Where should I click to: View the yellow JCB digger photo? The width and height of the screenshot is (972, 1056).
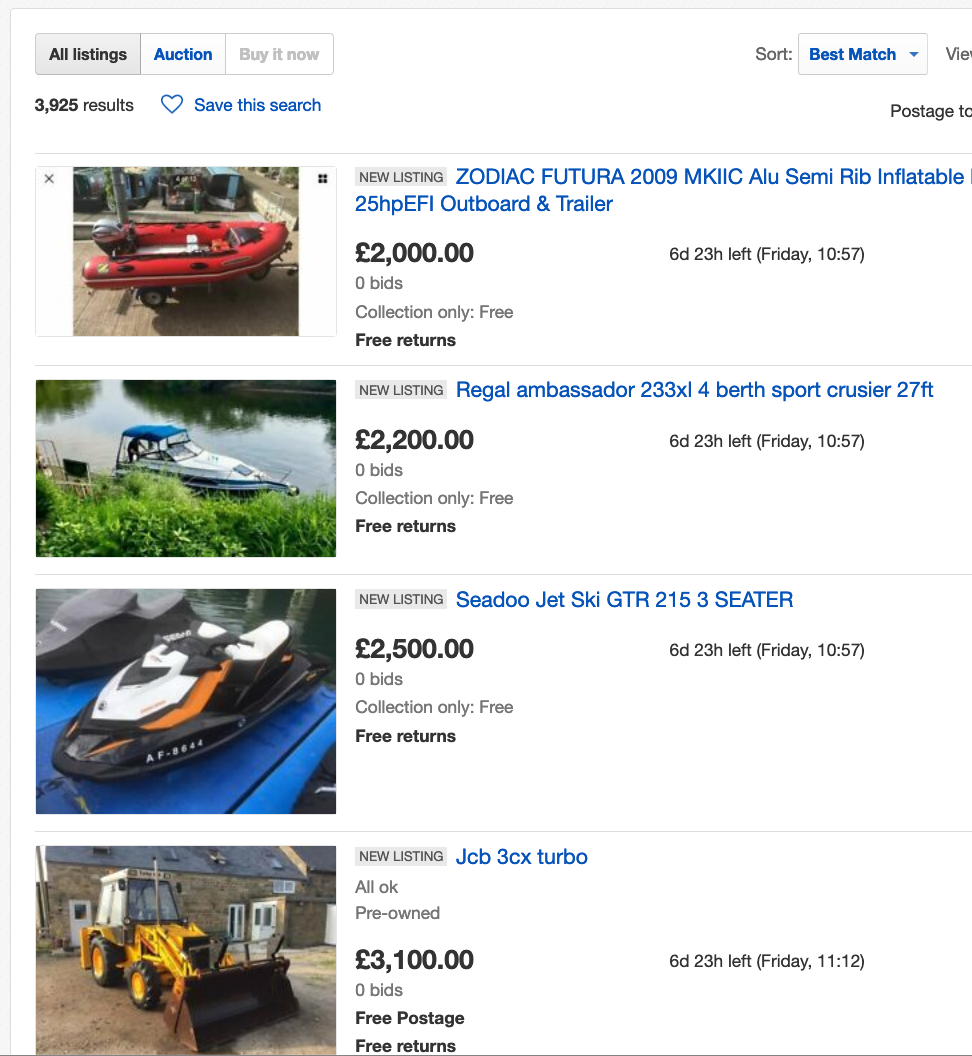pos(186,950)
